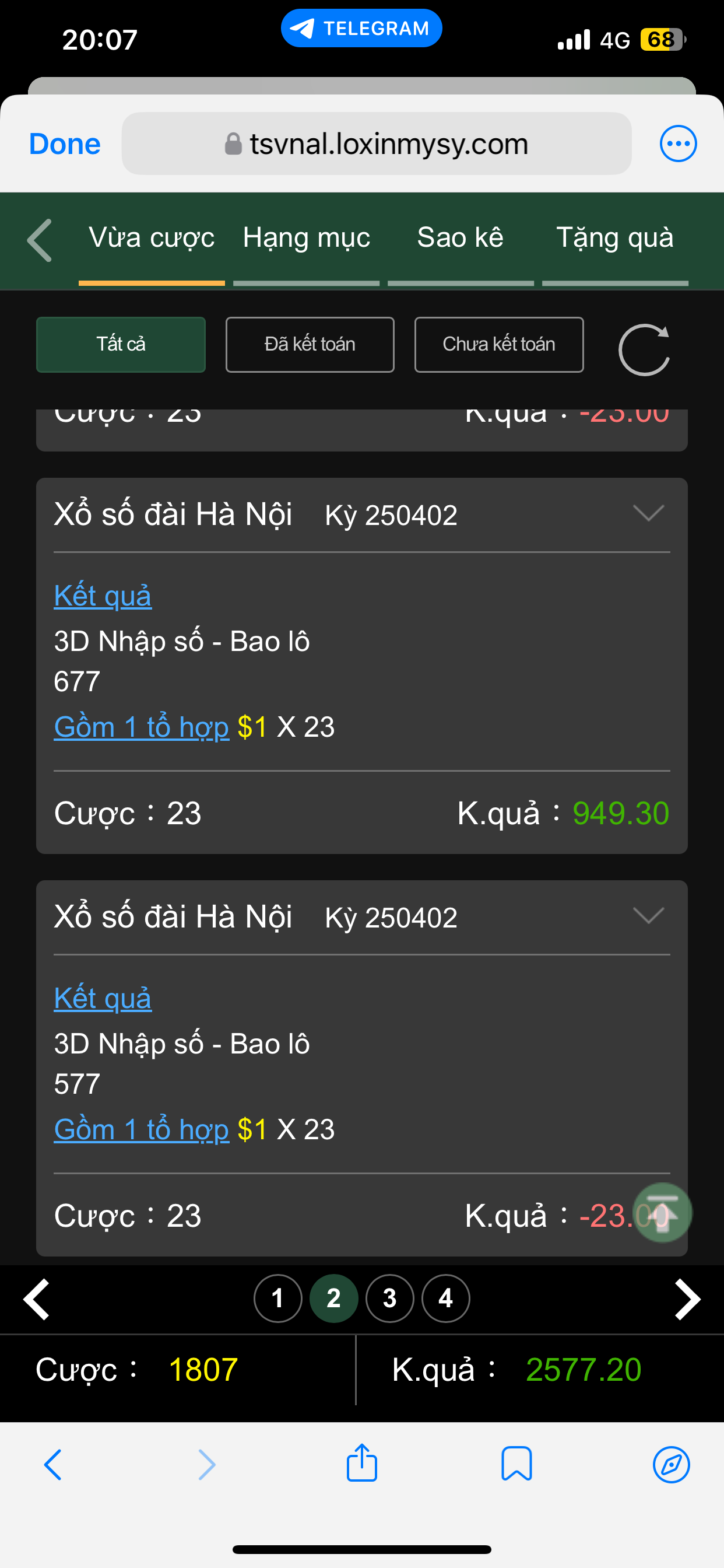The height and width of the screenshot is (1568, 724).
Task: Go to page 4 of results
Action: (445, 1298)
